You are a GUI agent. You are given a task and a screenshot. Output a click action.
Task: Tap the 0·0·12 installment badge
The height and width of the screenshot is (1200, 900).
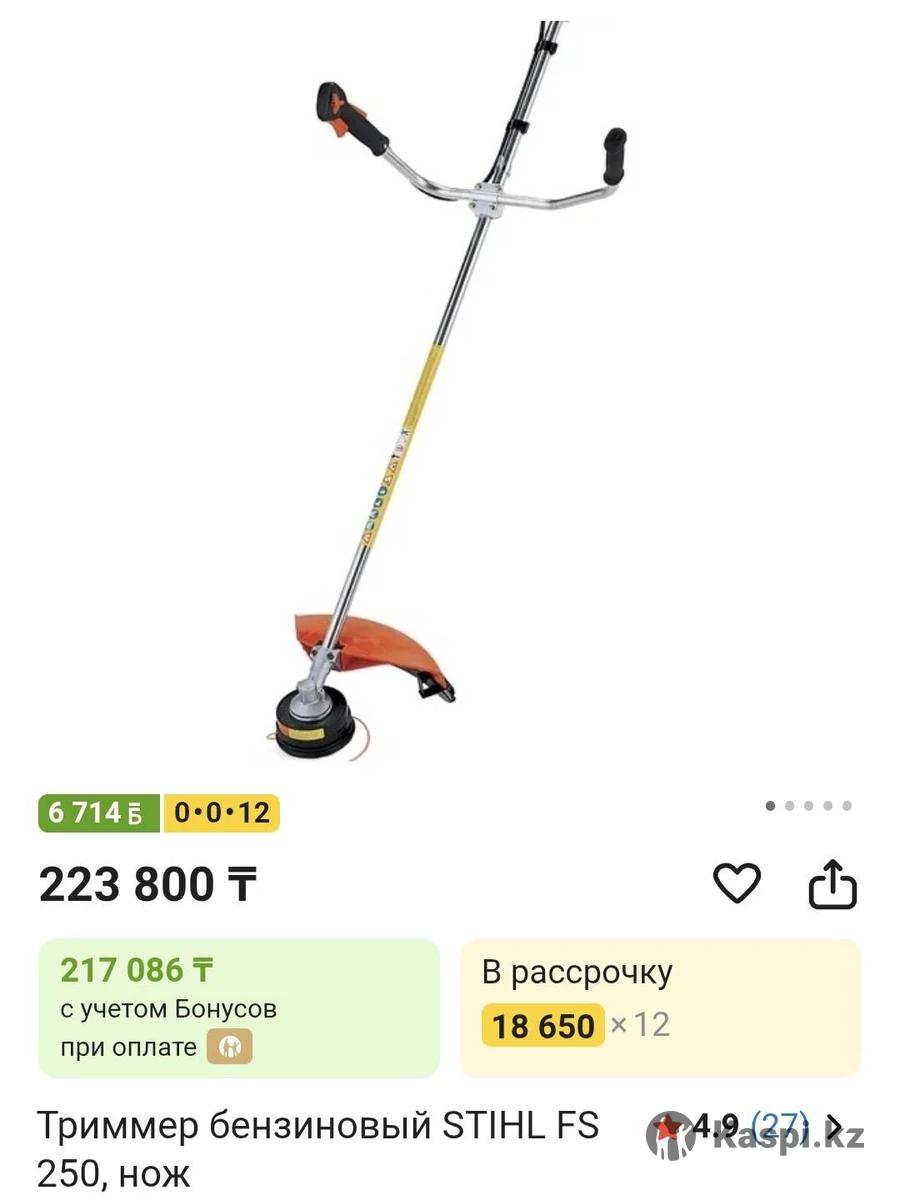(x=221, y=813)
